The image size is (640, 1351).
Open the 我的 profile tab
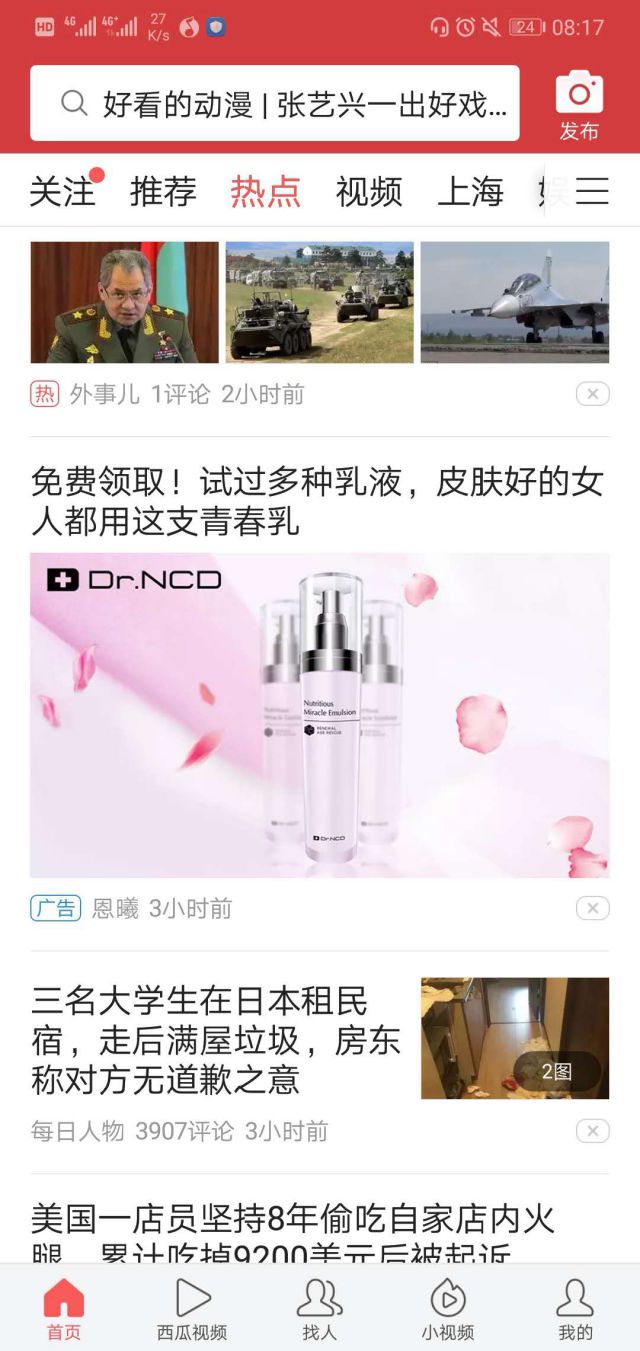point(575,1308)
